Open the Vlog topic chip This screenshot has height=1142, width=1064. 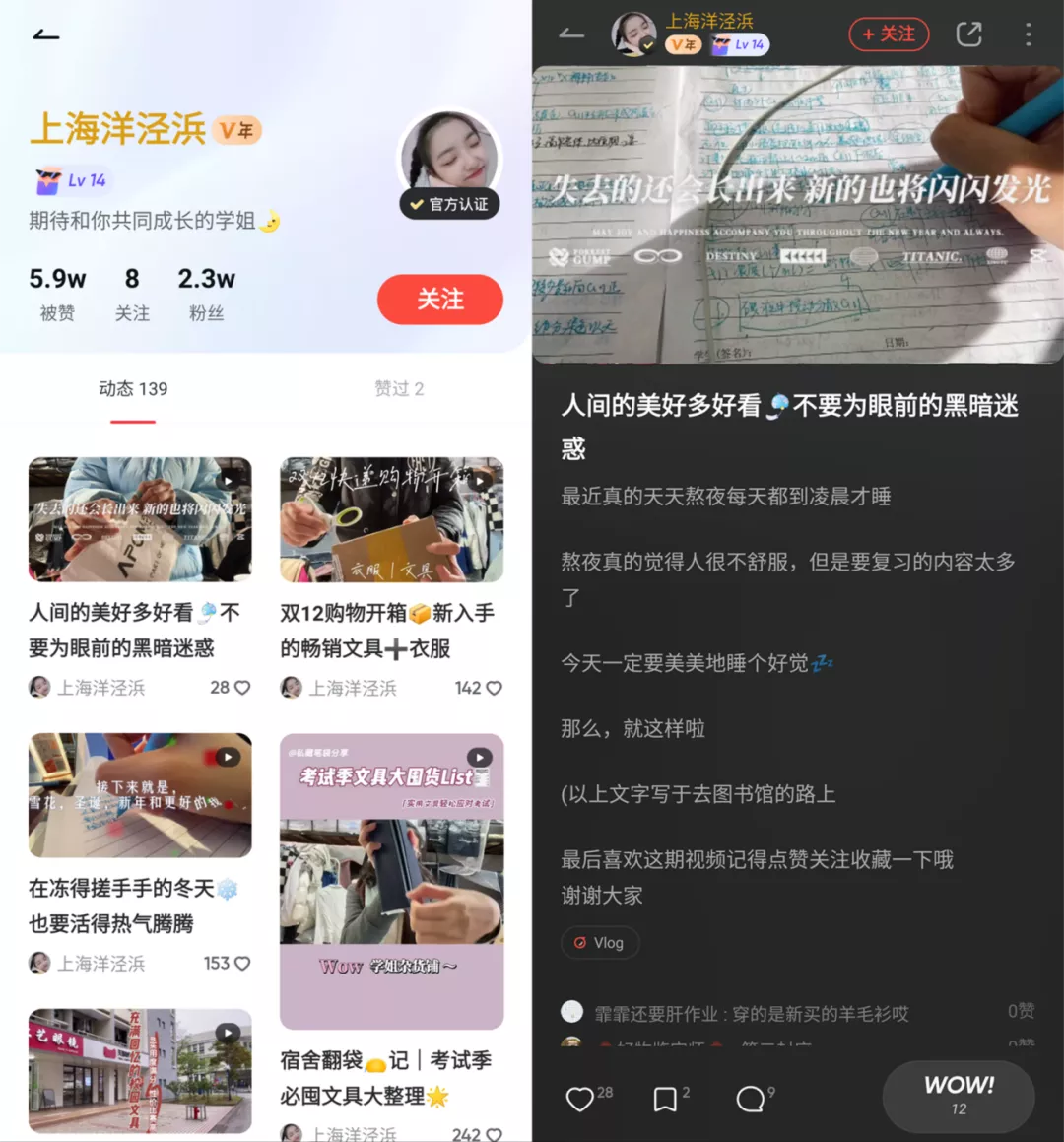click(x=600, y=943)
